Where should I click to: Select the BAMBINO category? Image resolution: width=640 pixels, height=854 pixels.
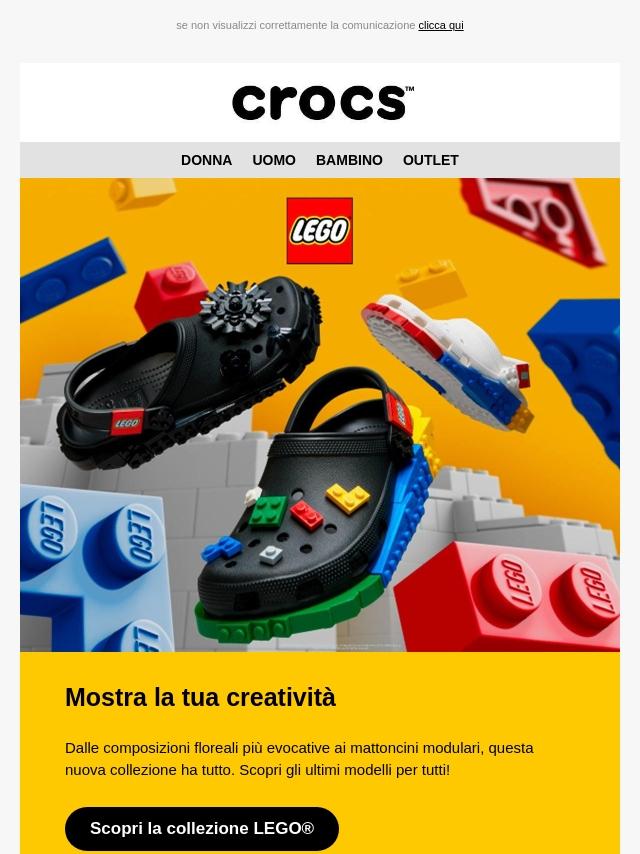[x=349, y=160]
